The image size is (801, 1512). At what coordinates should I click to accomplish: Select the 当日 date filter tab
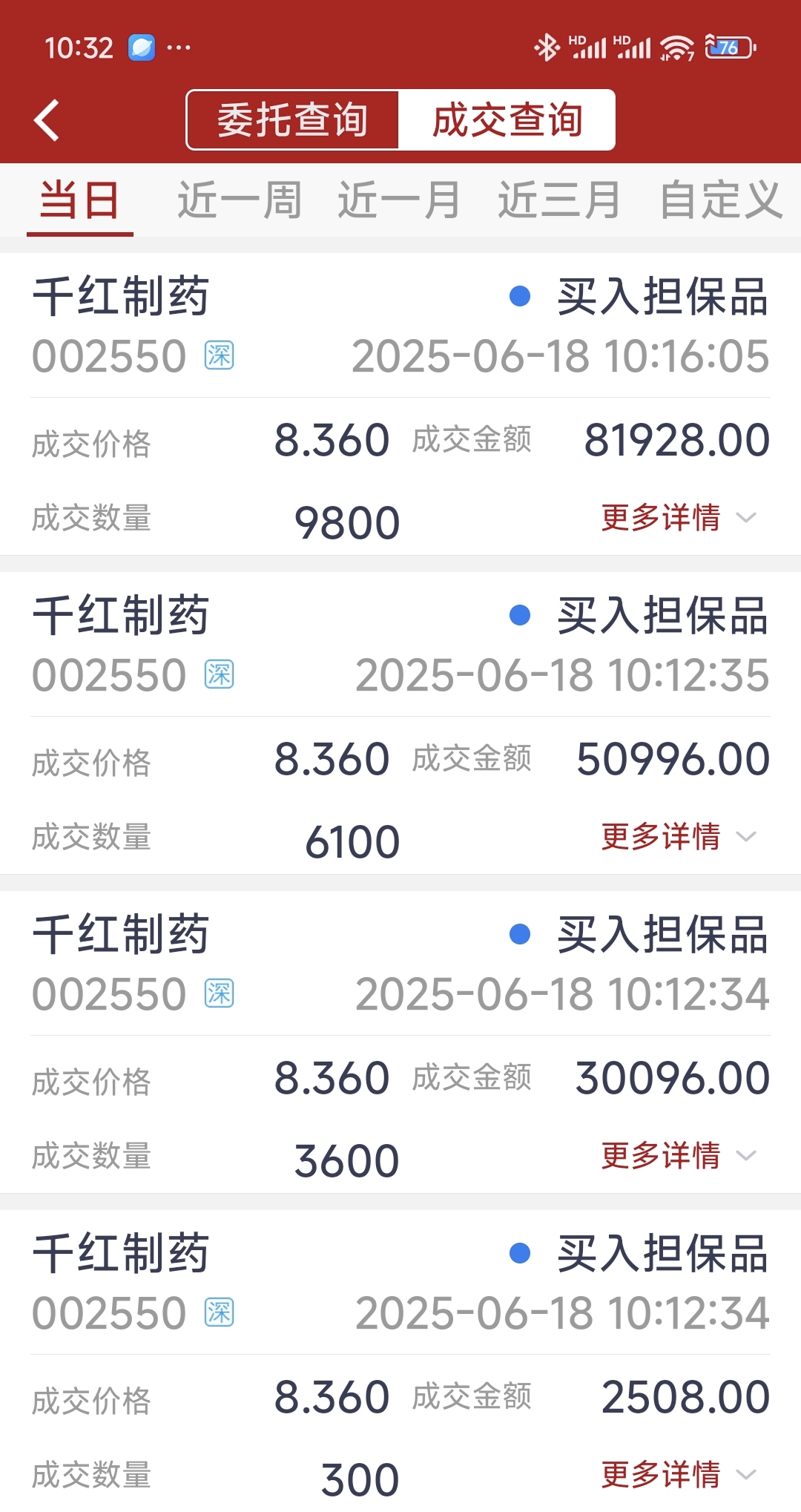pyautogui.click(x=80, y=200)
